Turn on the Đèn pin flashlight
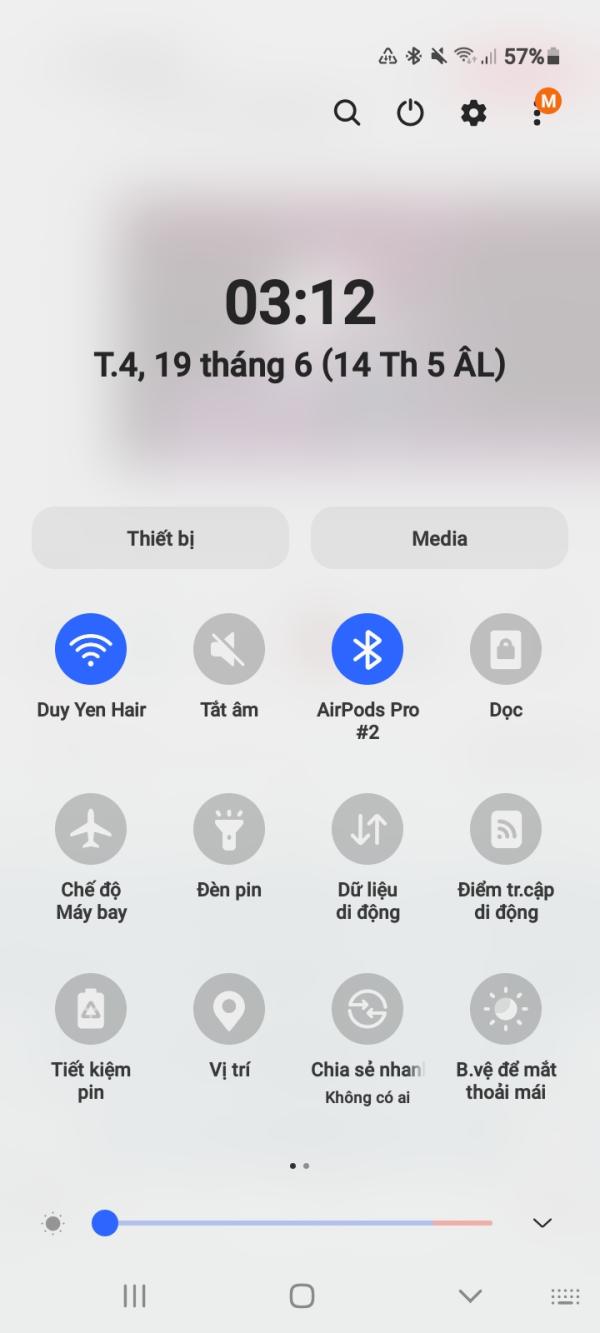This screenshot has height=1333, width=600. 229,829
